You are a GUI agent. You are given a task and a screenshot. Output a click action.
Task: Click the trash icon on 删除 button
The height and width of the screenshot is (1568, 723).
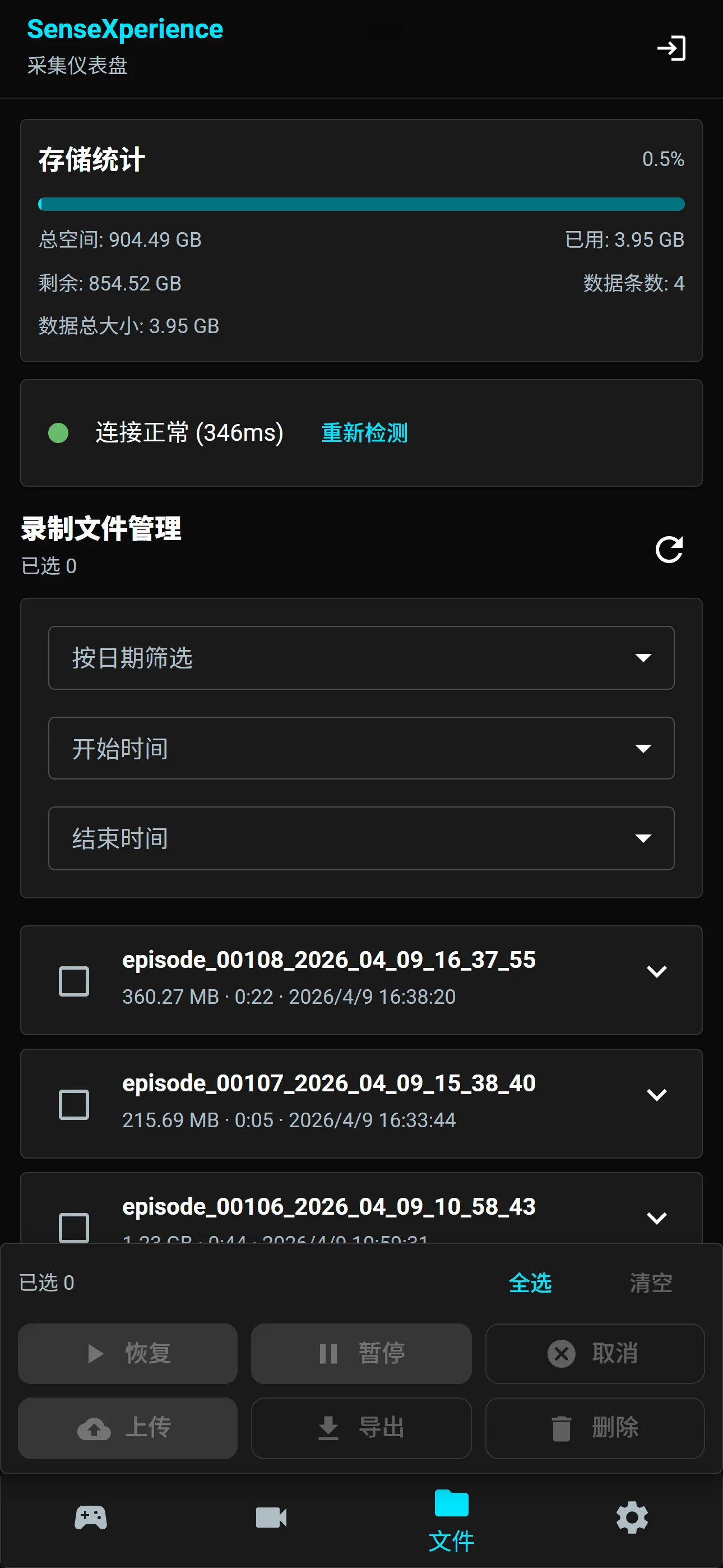click(x=562, y=1428)
